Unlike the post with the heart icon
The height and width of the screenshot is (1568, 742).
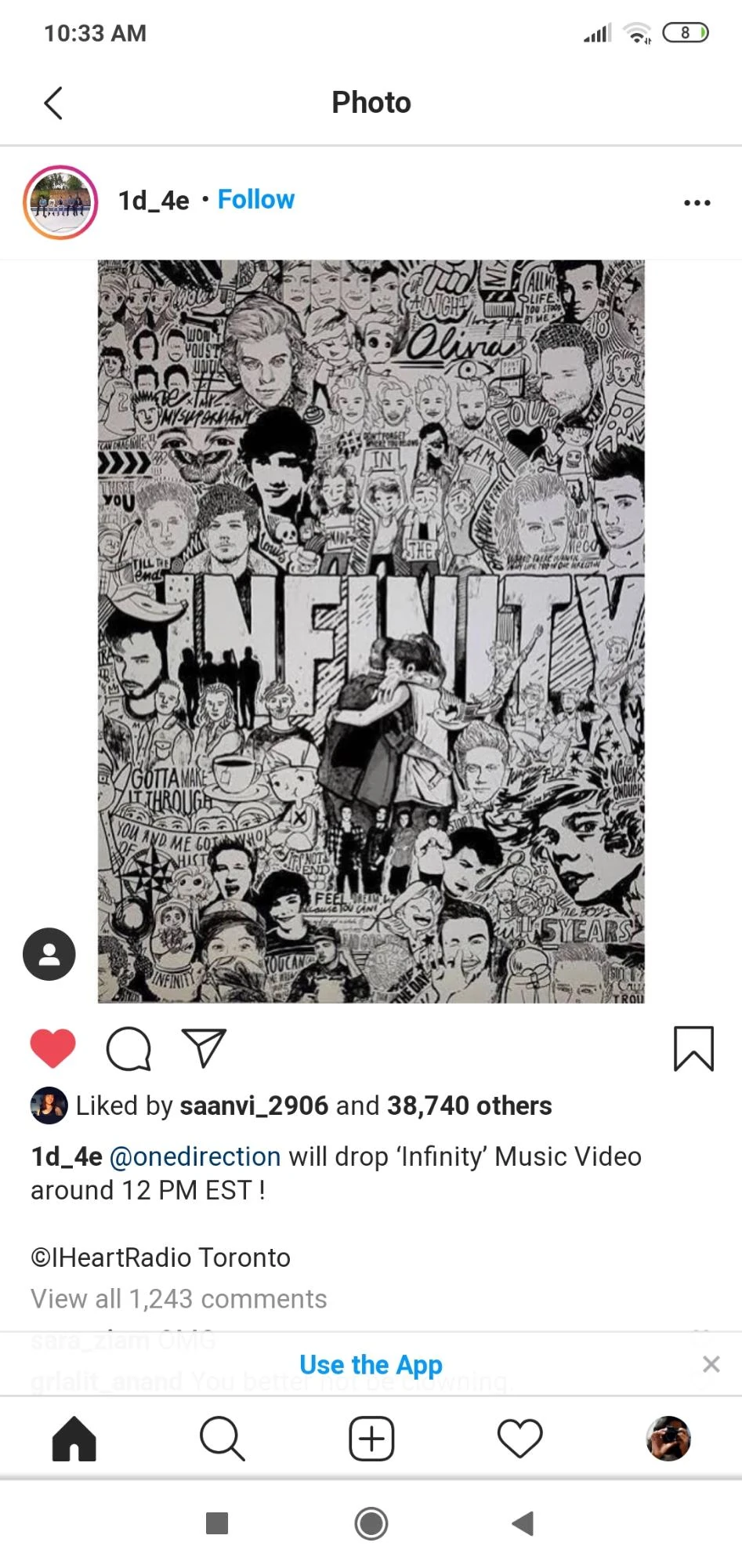click(x=52, y=1048)
